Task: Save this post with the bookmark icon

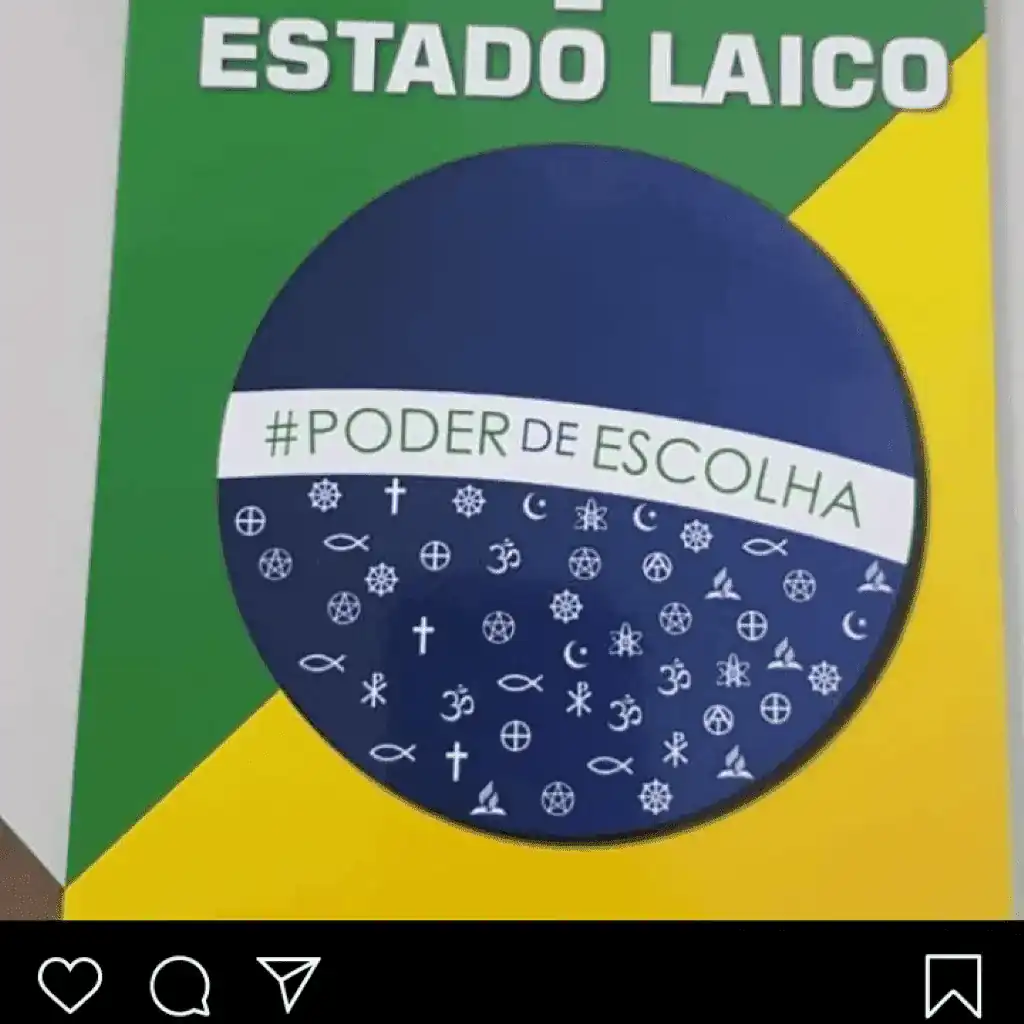Action: point(952,984)
